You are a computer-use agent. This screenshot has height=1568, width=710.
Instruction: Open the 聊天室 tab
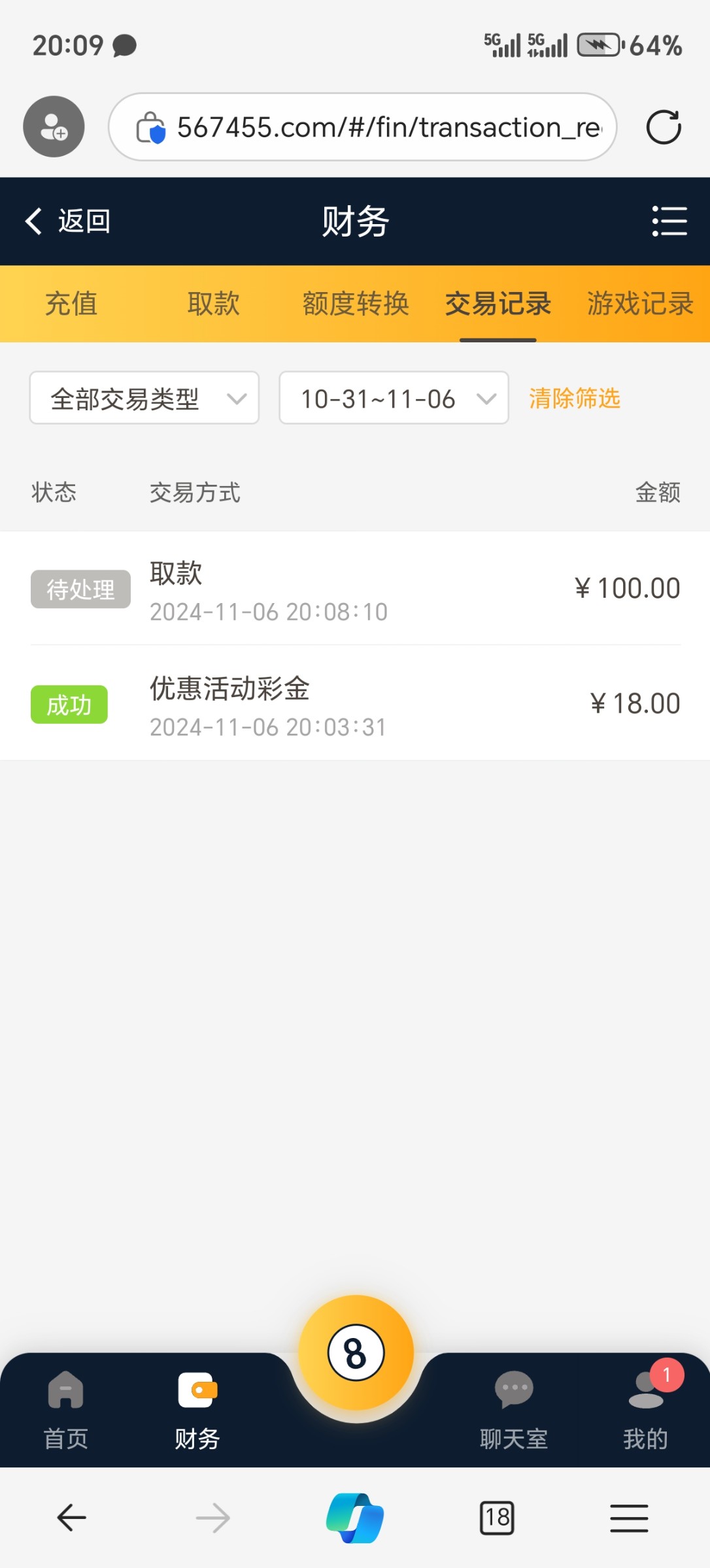point(514,1411)
